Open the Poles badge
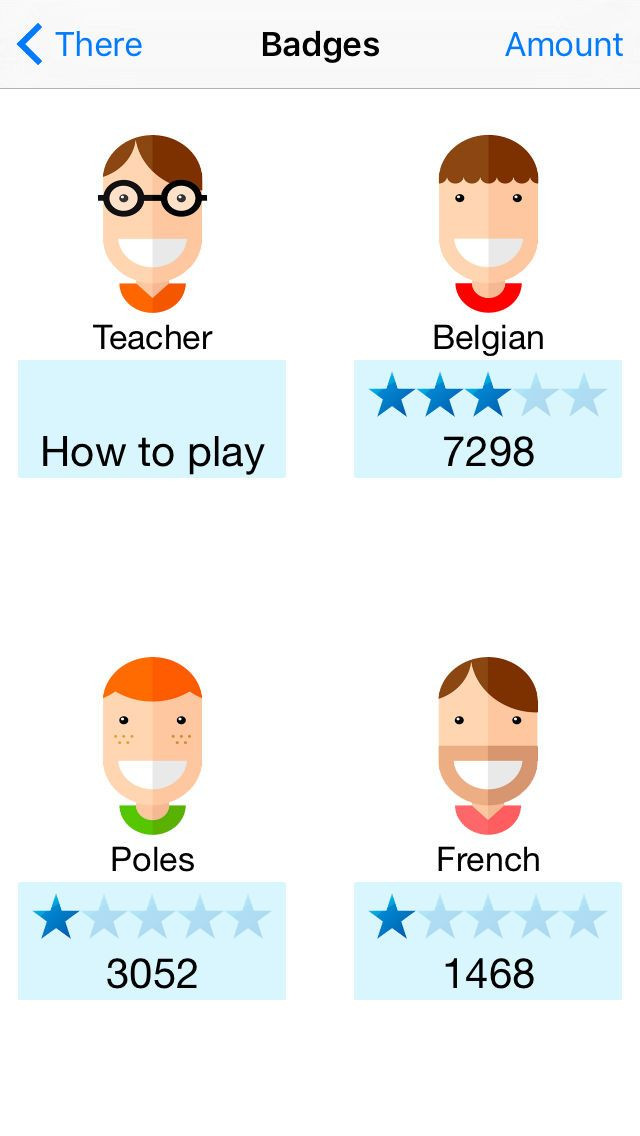This screenshot has height=1136, width=640. click(x=152, y=828)
